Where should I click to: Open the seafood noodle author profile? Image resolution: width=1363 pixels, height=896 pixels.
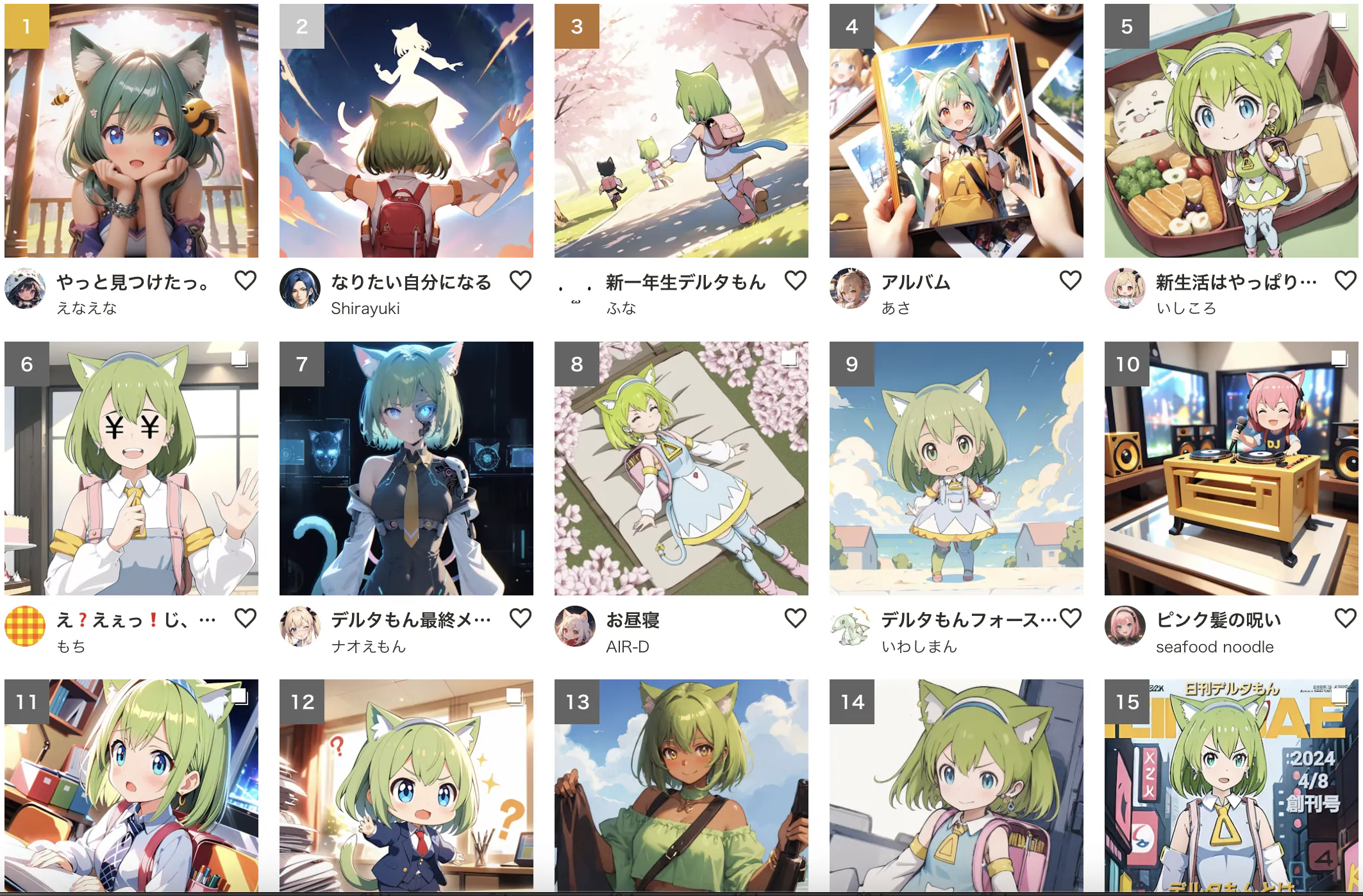[x=1214, y=647]
